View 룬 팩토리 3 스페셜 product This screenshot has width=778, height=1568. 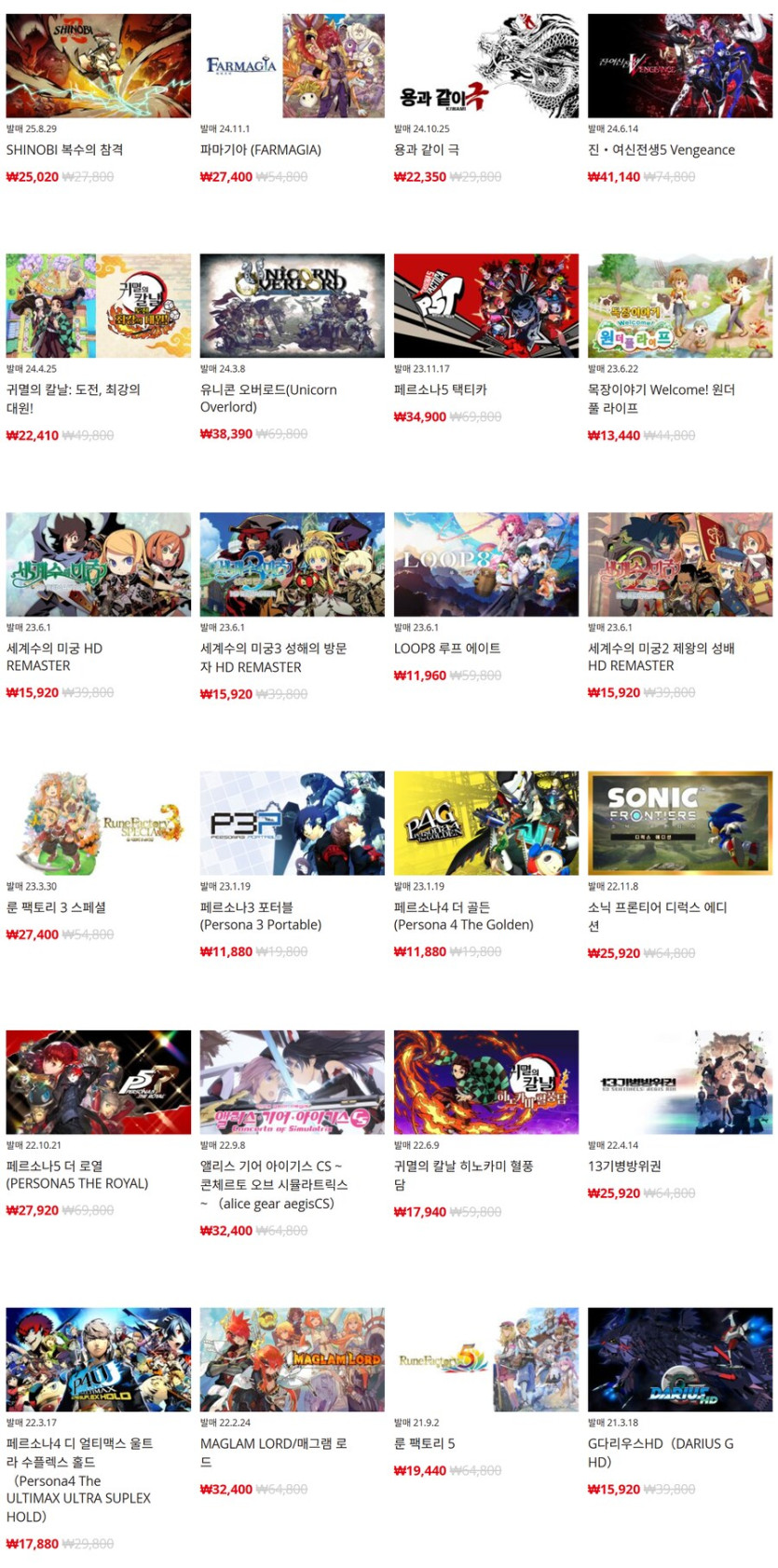point(98,823)
